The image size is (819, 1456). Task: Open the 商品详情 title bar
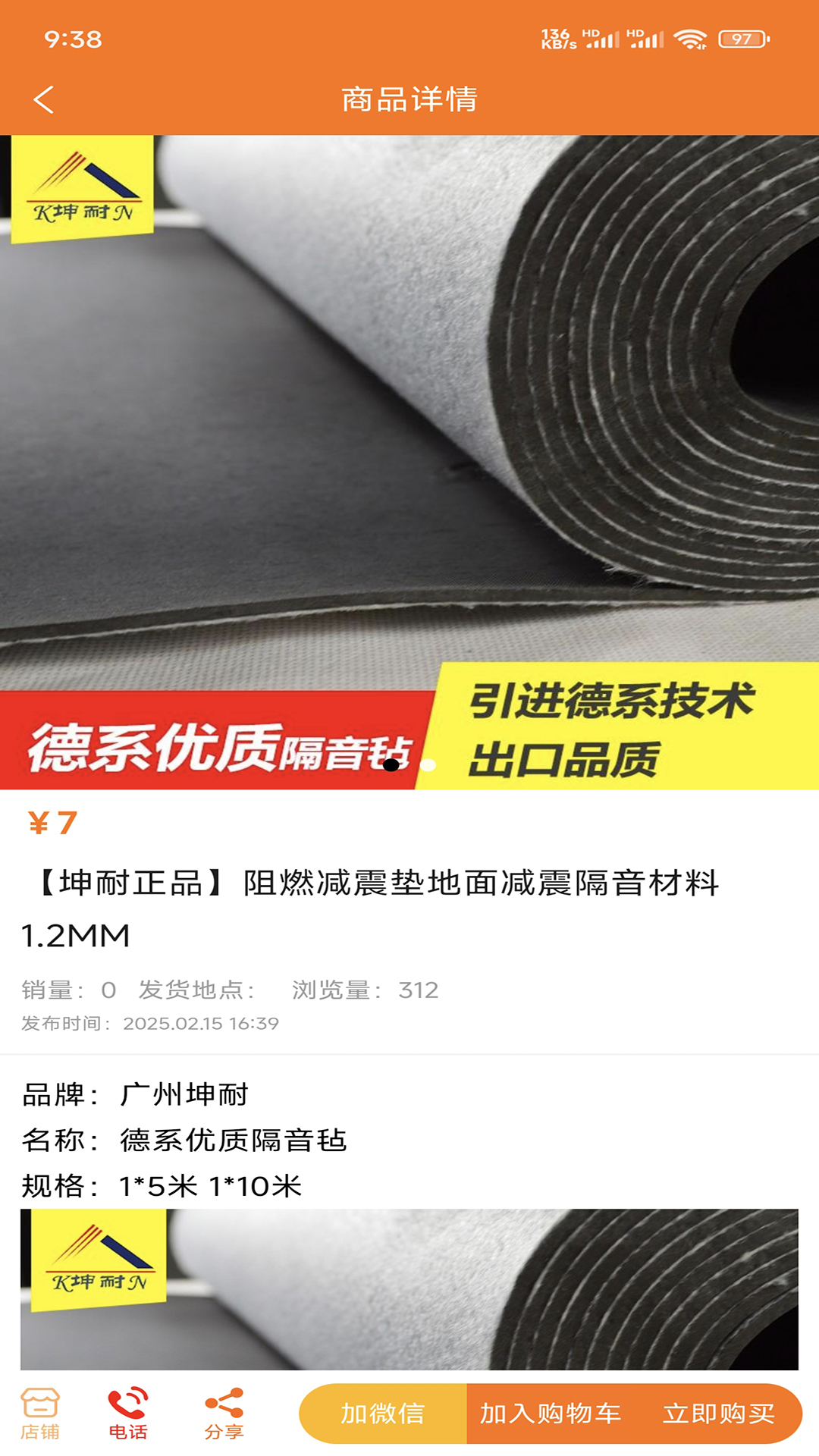point(409,97)
